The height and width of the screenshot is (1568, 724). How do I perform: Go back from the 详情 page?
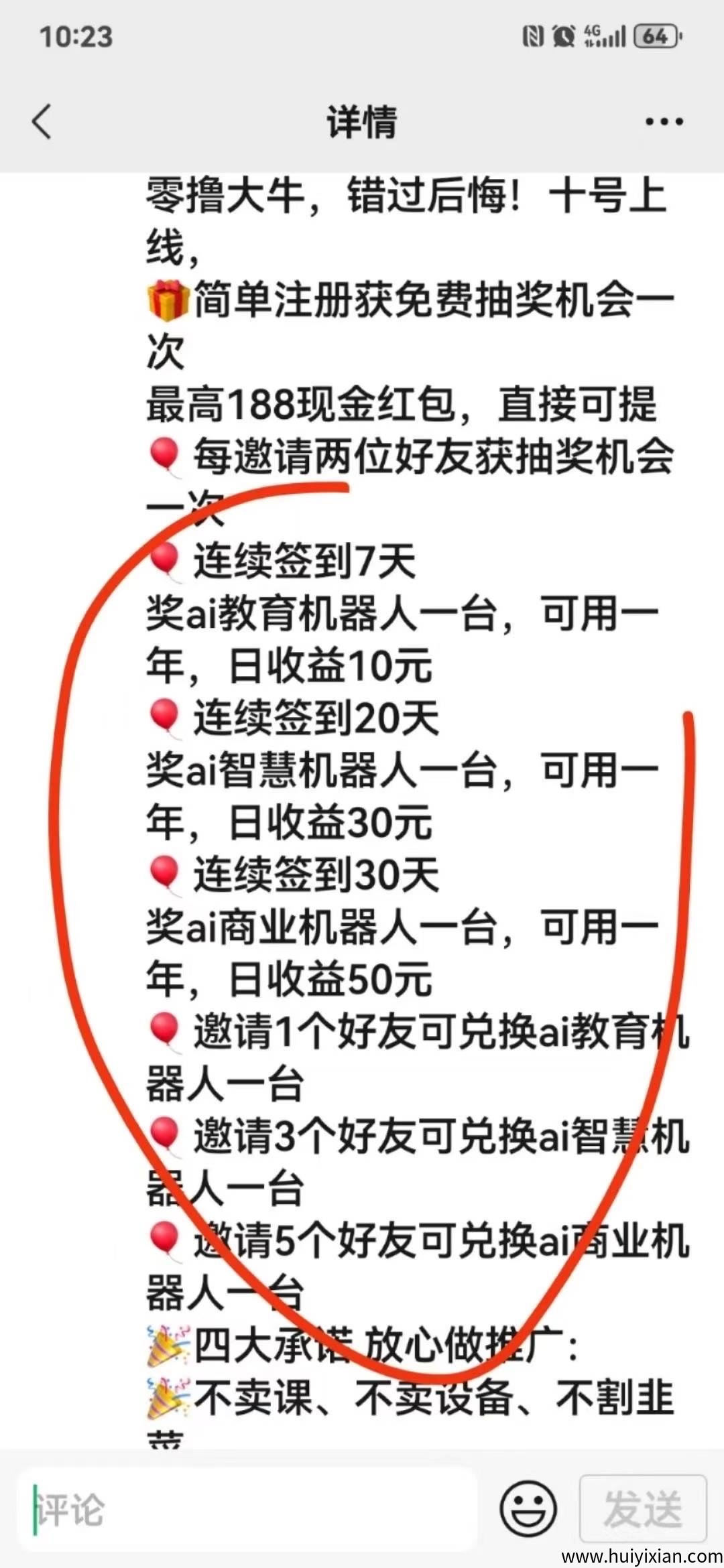pyautogui.click(x=42, y=122)
